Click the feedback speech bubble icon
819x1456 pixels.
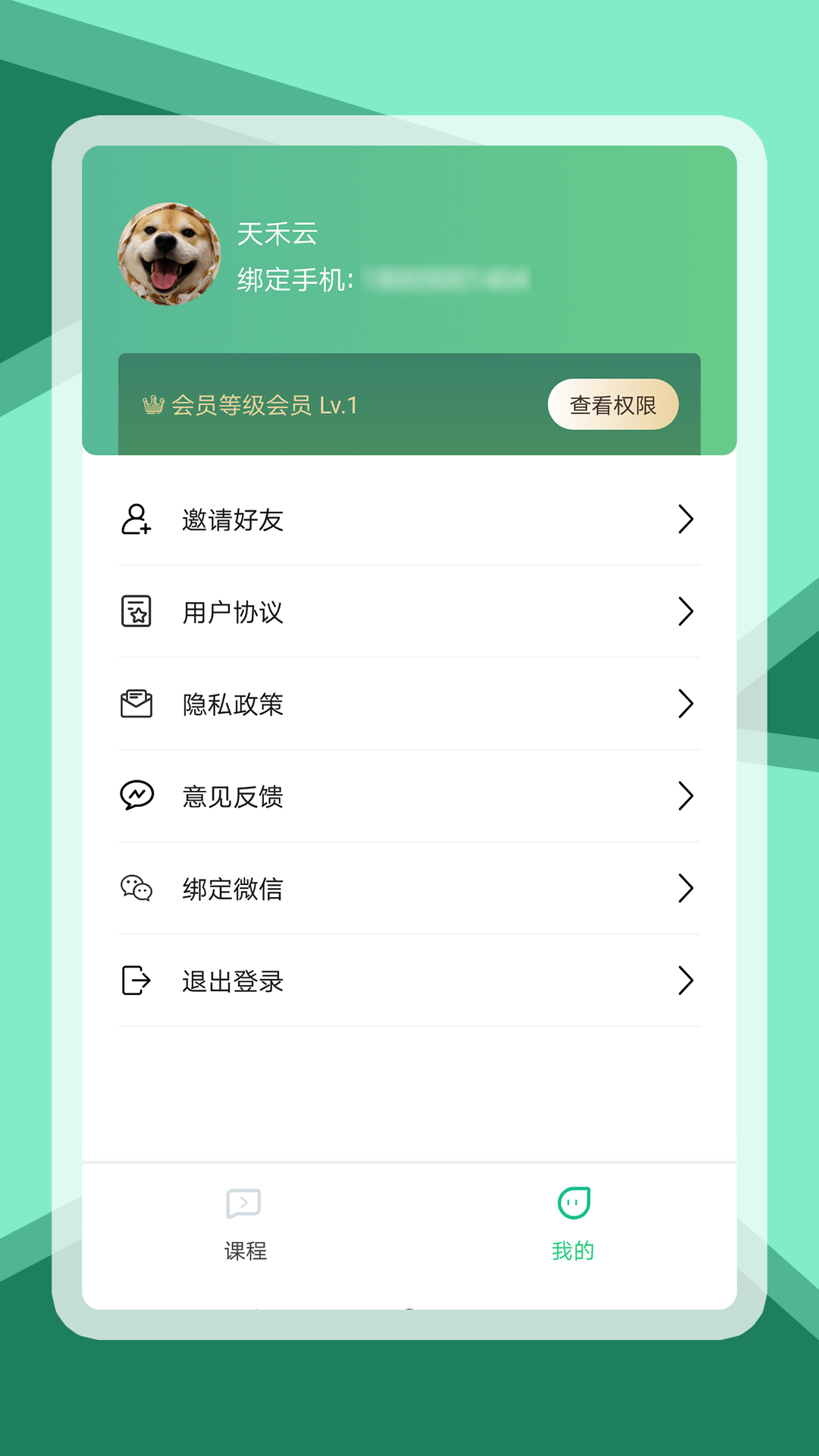click(135, 796)
